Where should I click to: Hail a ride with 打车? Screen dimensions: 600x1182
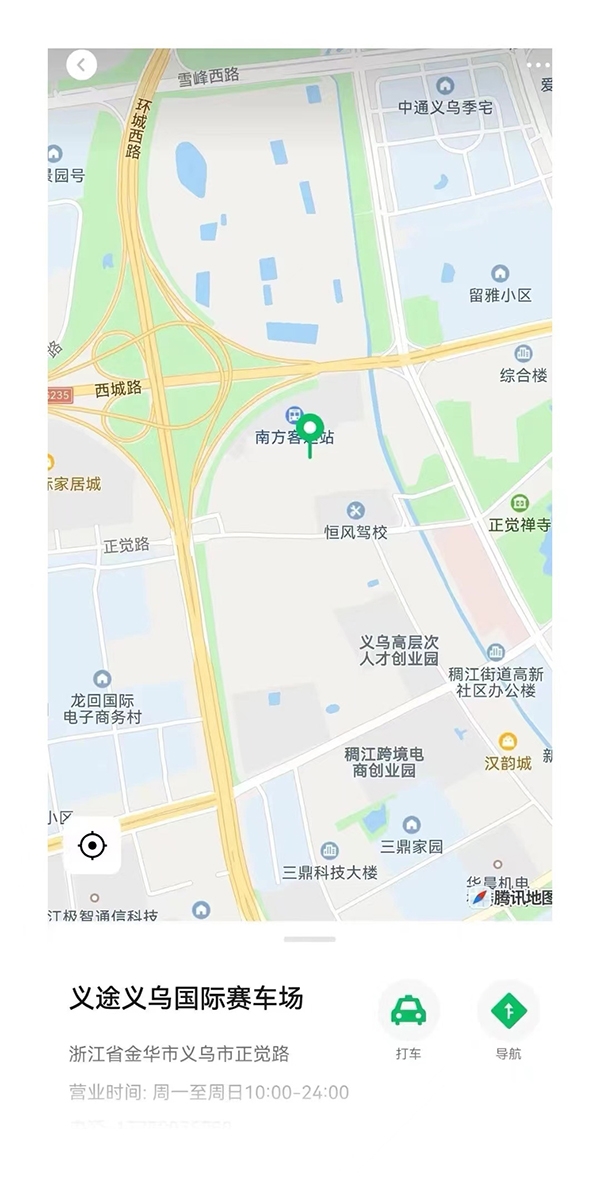click(408, 1011)
